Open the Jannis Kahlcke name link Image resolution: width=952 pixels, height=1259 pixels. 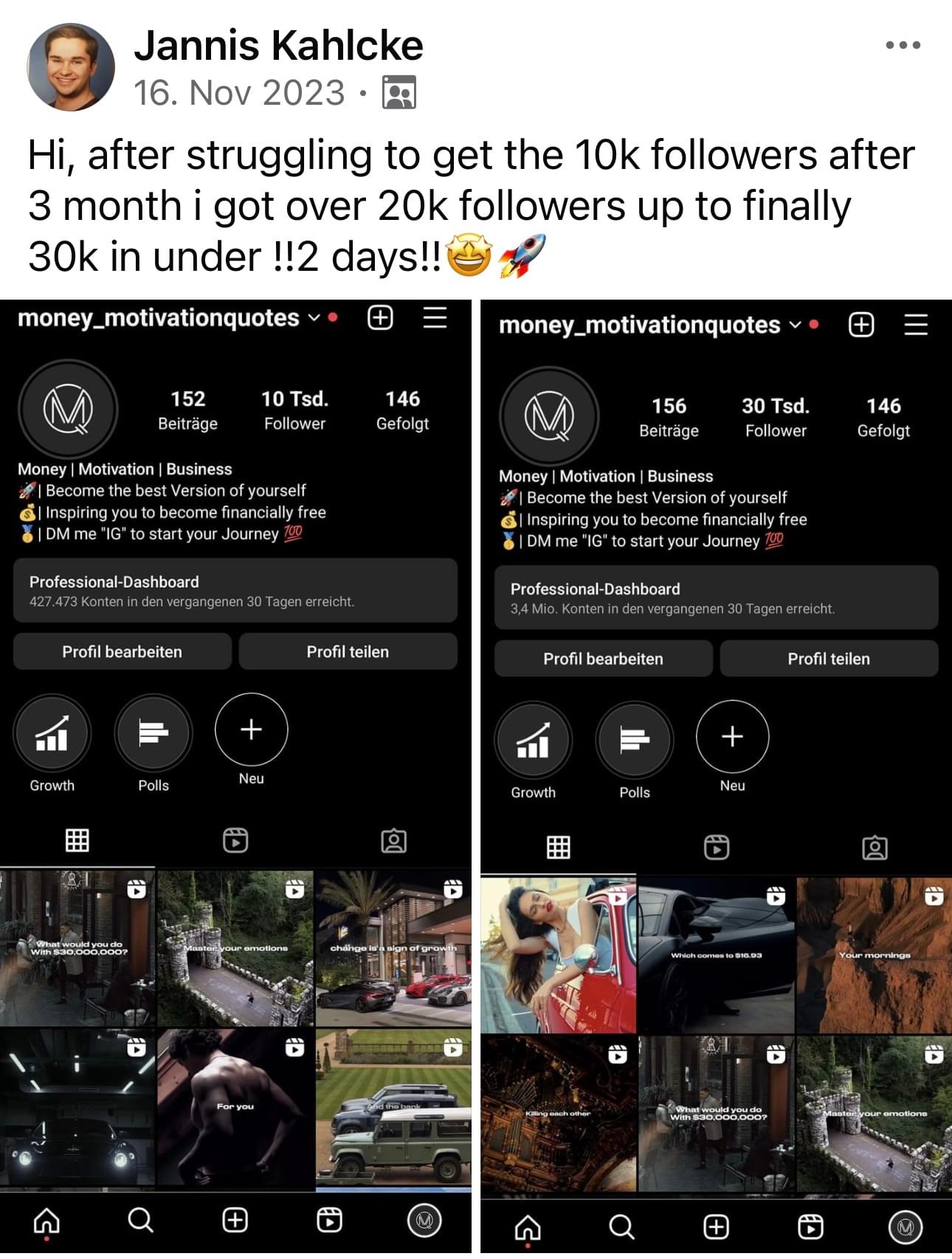(x=278, y=46)
